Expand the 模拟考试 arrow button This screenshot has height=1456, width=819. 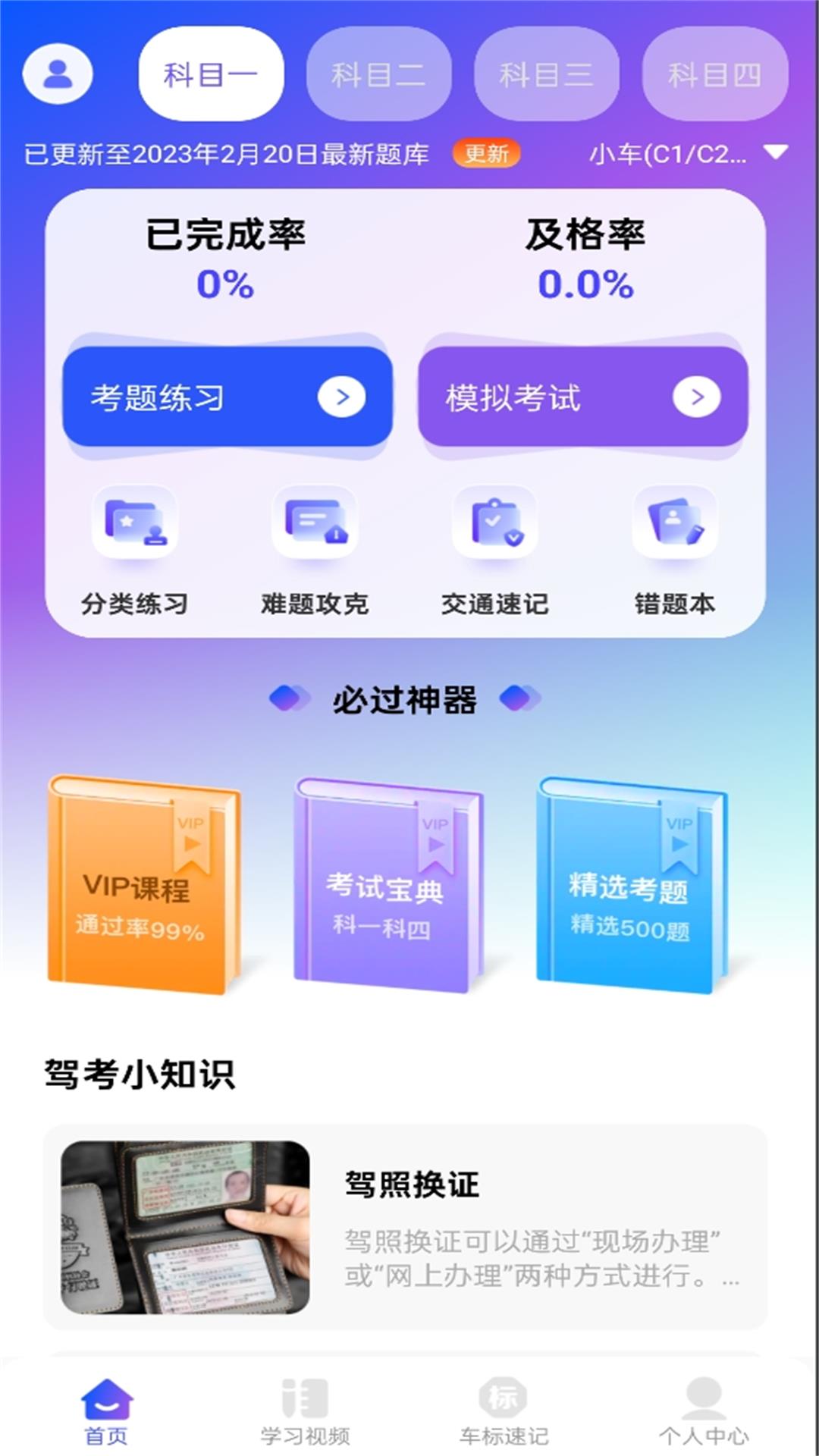coord(696,397)
